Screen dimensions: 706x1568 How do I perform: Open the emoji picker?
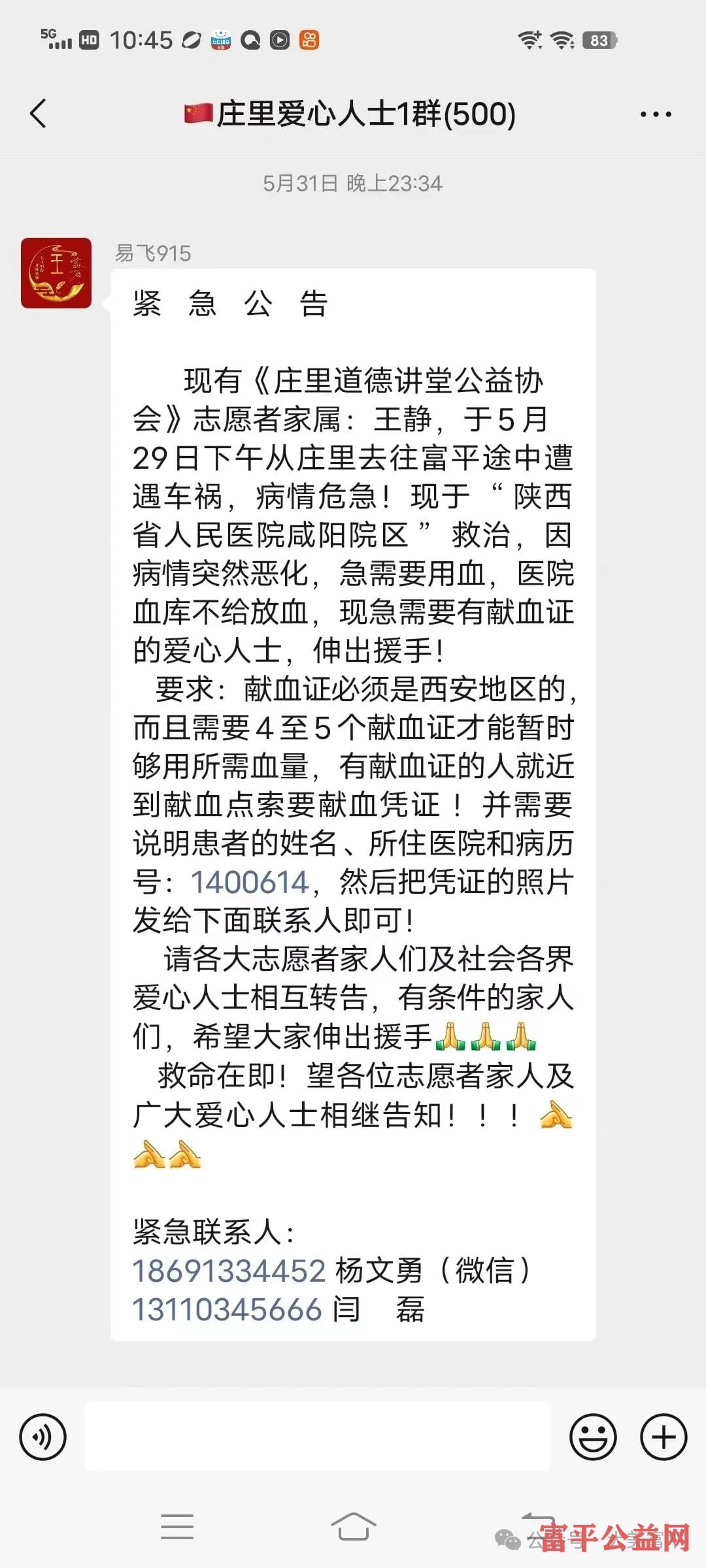coord(593,1437)
